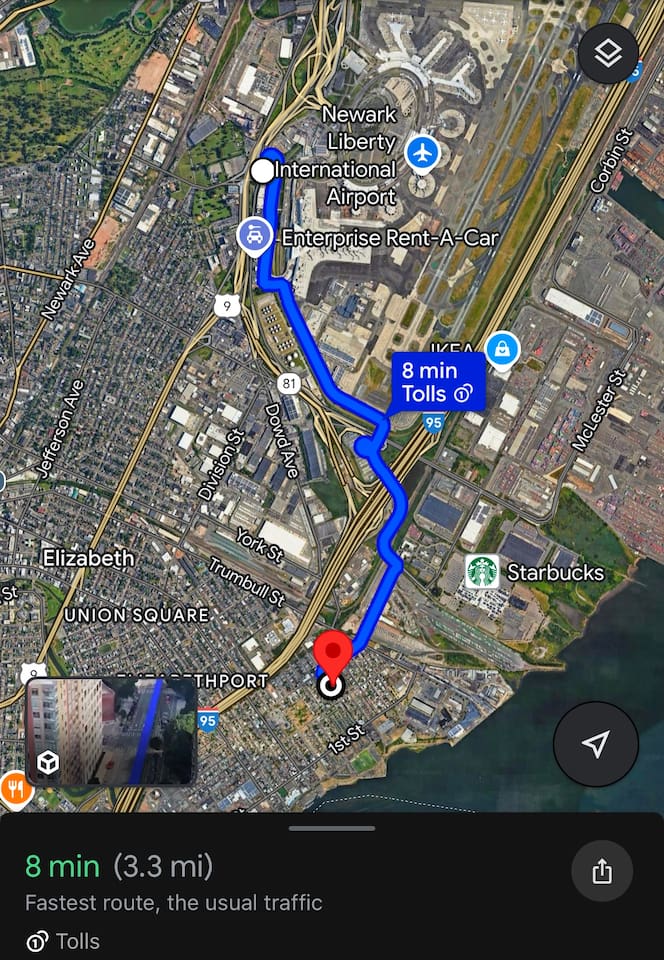The height and width of the screenshot is (960, 664).
Task: Select the Enterprise Rent-A-Car marker
Action: click(255, 237)
